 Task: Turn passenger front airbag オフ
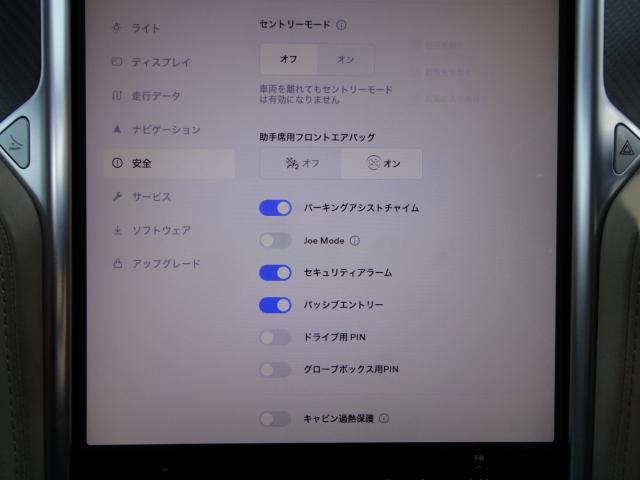pos(300,163)
